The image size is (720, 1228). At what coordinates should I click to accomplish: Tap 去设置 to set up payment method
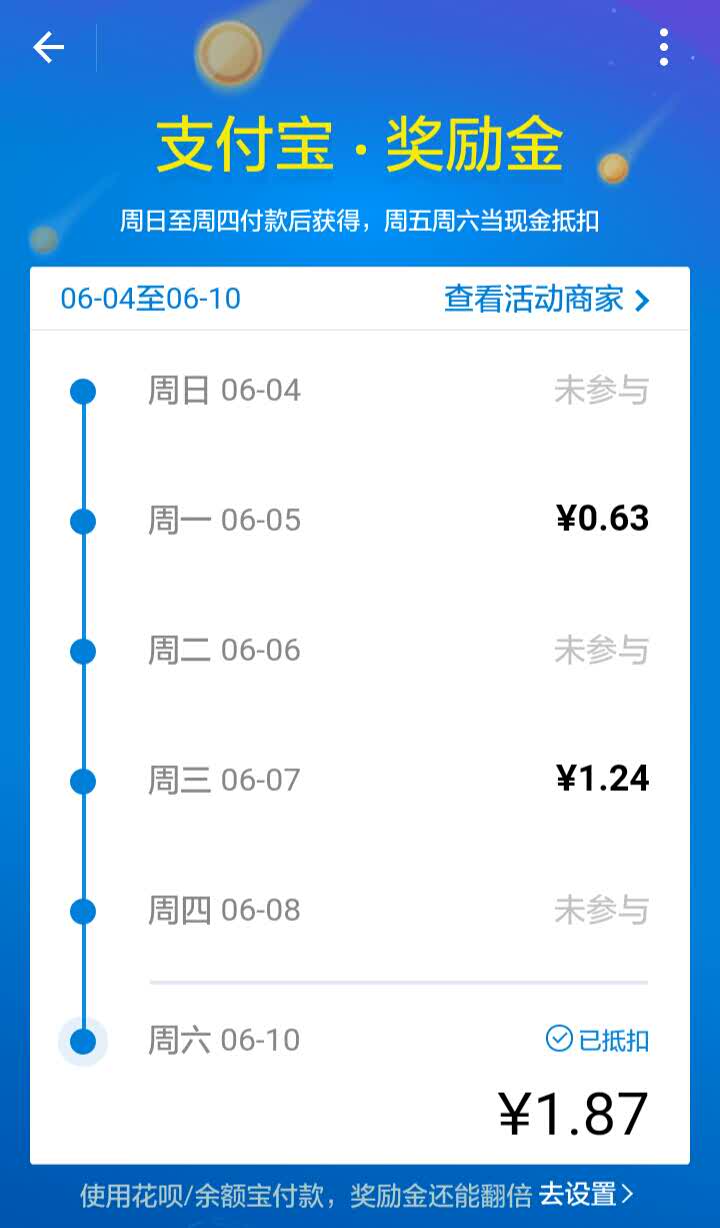586,1194
